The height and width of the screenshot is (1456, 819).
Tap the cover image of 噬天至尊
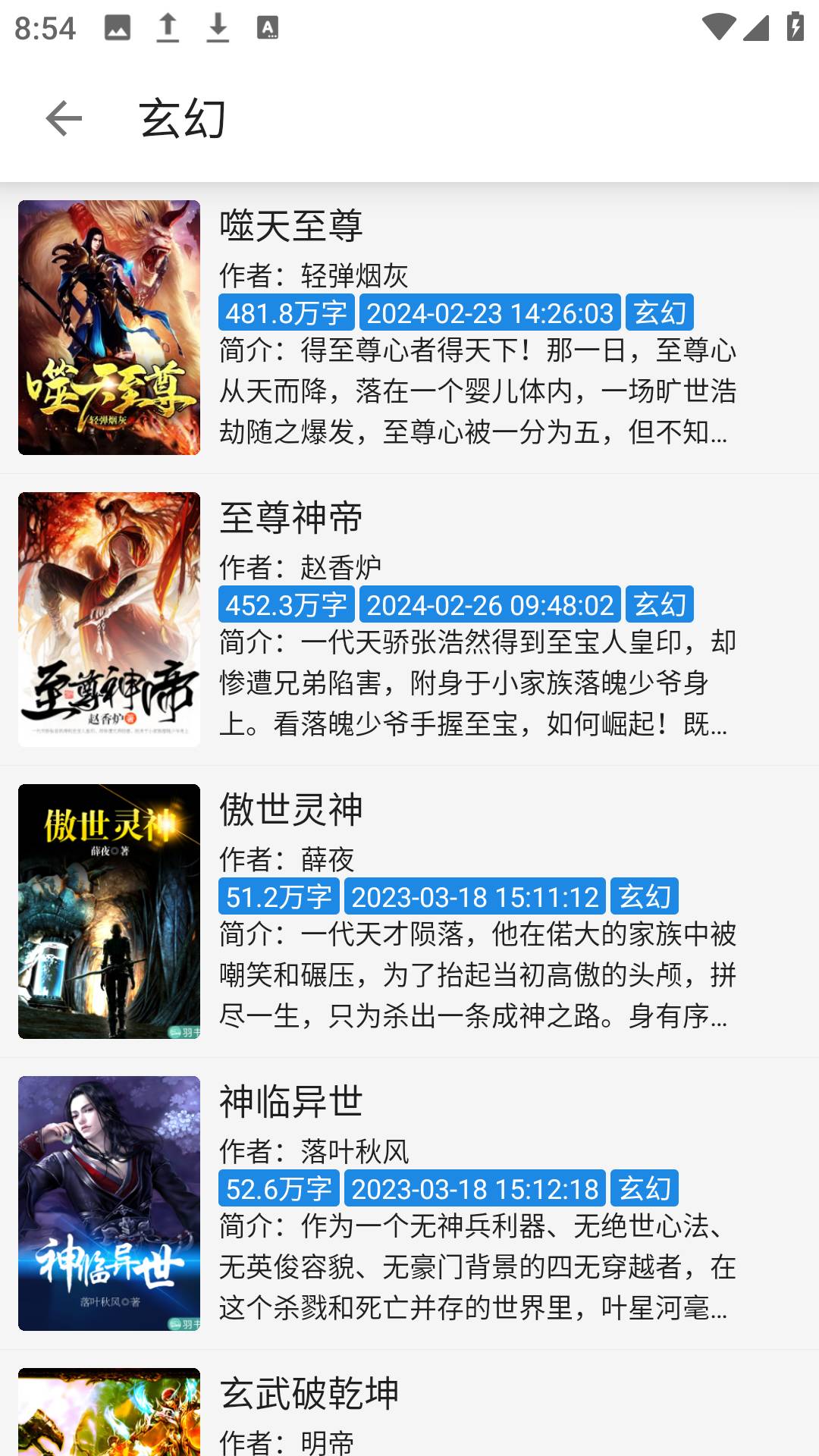[108, 326]
